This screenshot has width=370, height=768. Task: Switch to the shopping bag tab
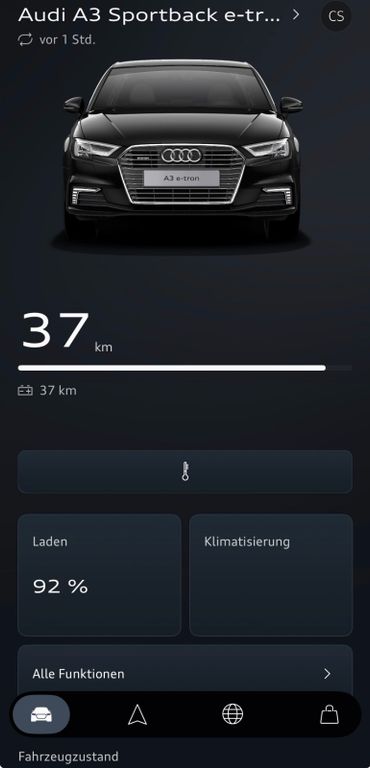[x=329, y=715]
